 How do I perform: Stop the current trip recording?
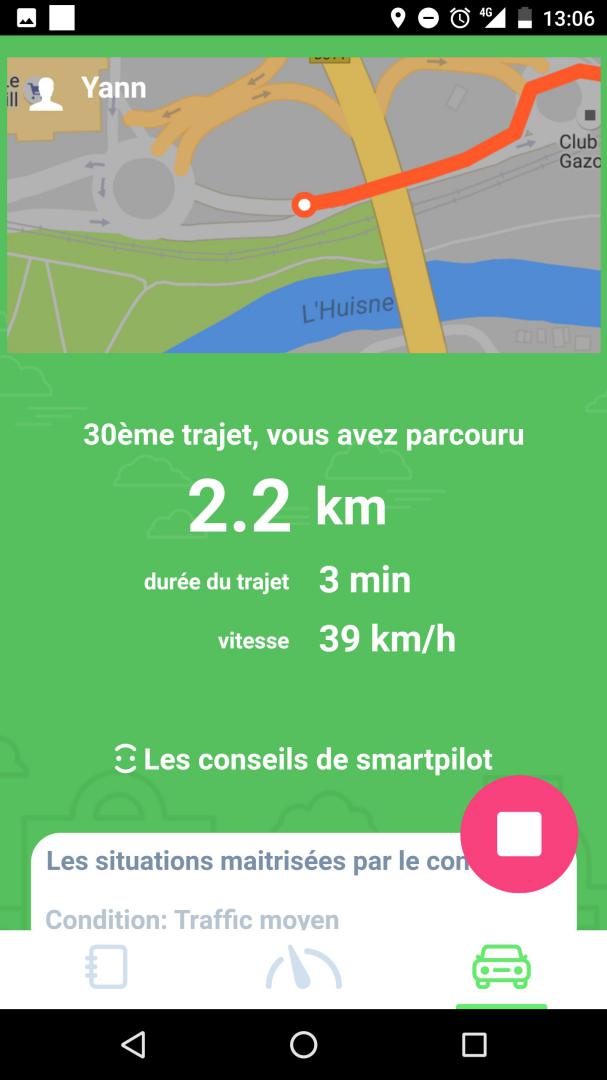(519, 833)
